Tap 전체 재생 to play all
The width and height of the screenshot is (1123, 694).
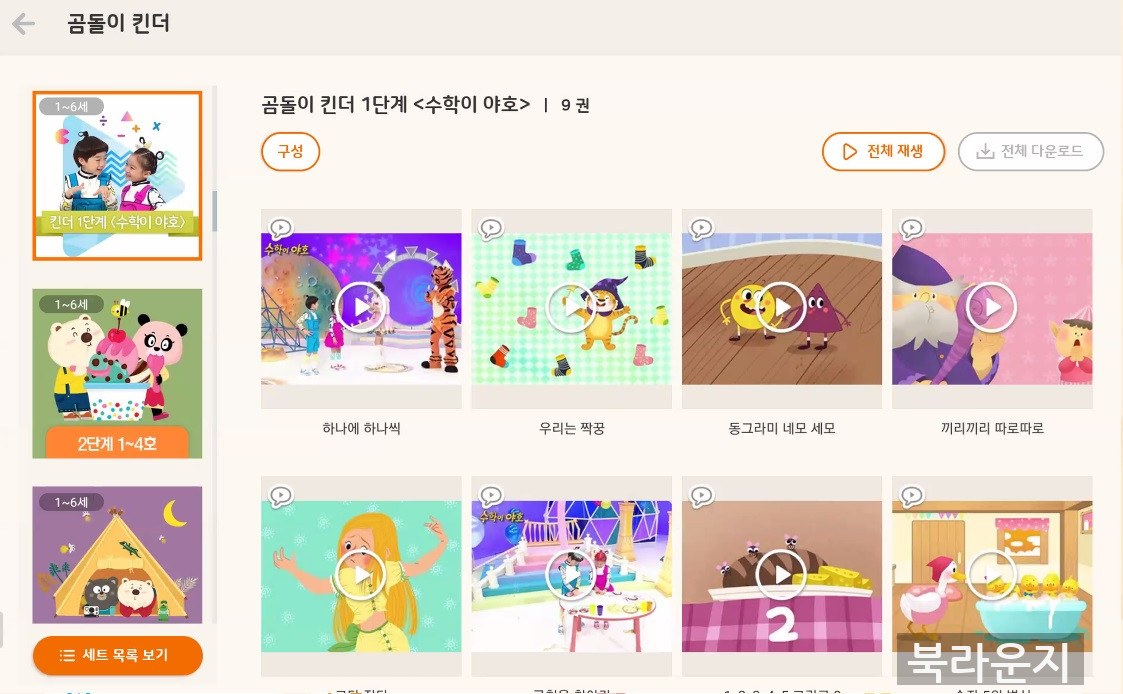[883, 152]
